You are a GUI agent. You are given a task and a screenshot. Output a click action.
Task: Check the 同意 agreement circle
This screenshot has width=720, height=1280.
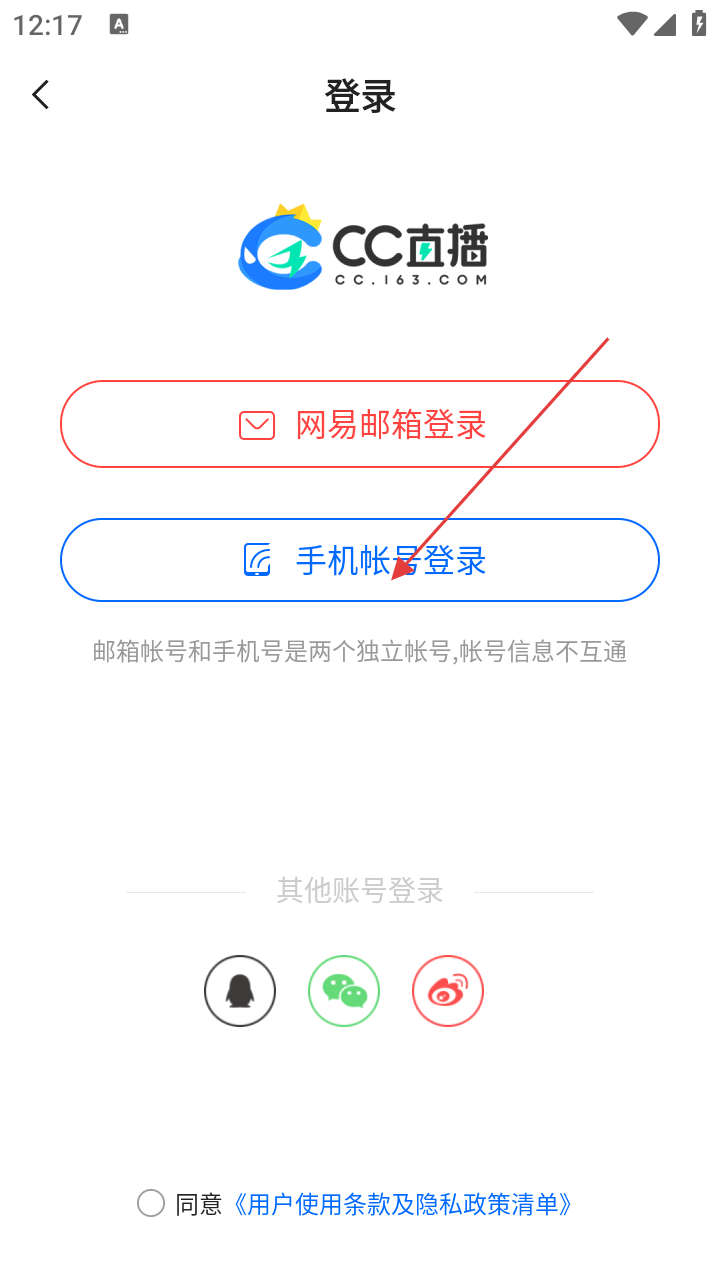point(151,1203)
